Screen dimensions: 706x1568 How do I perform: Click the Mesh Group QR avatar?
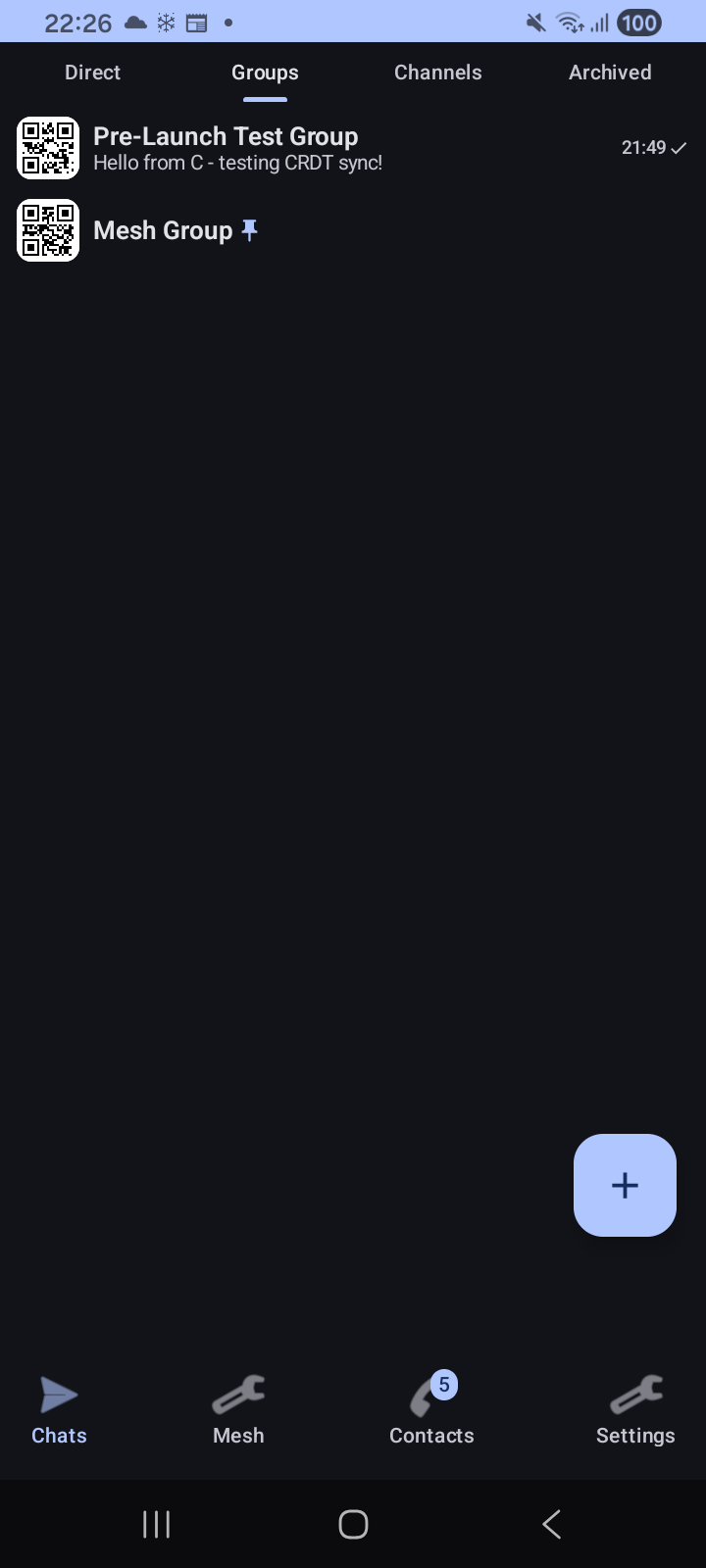(x=47, y=230)
